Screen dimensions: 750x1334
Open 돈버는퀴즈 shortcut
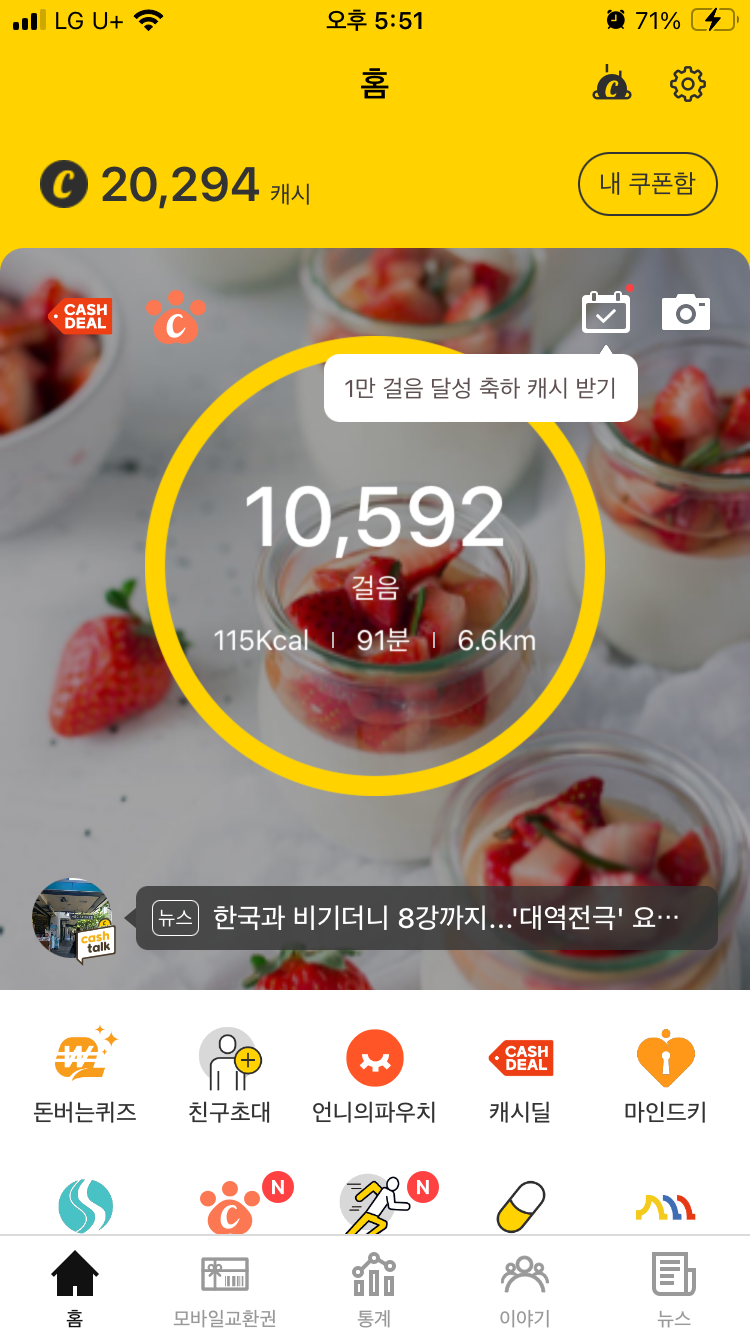84,1074
